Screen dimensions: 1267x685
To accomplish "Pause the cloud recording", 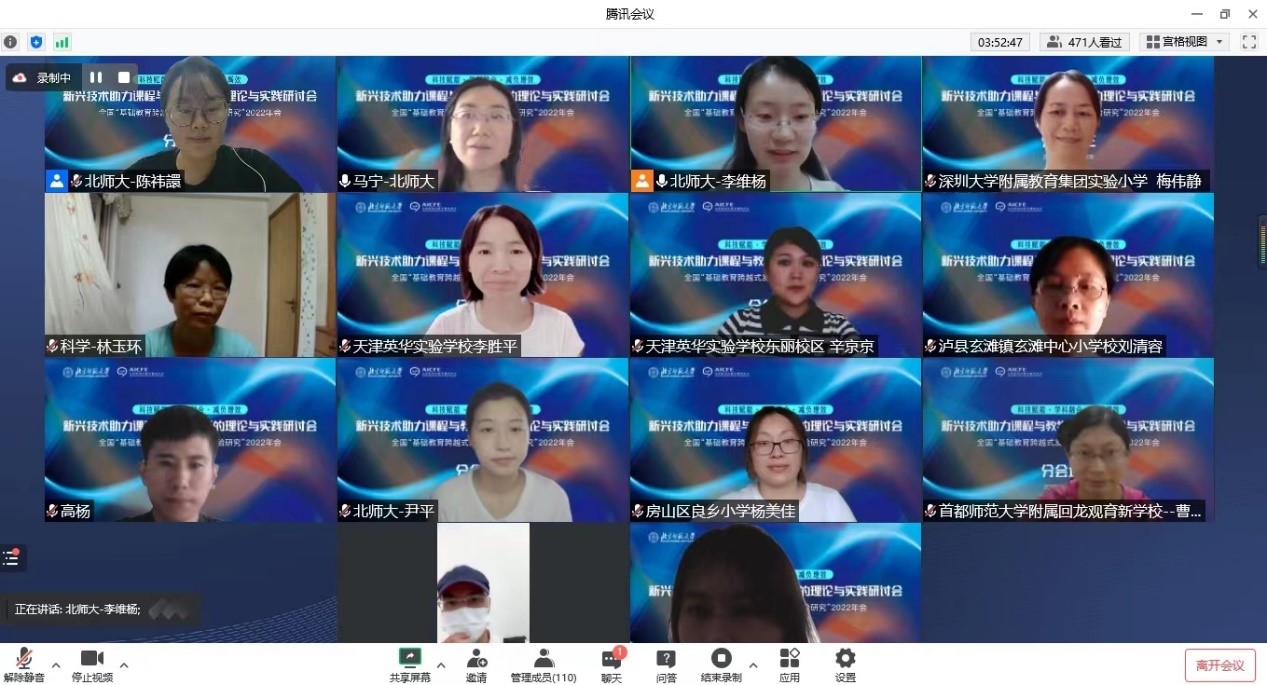I will (x=96, y=77).
